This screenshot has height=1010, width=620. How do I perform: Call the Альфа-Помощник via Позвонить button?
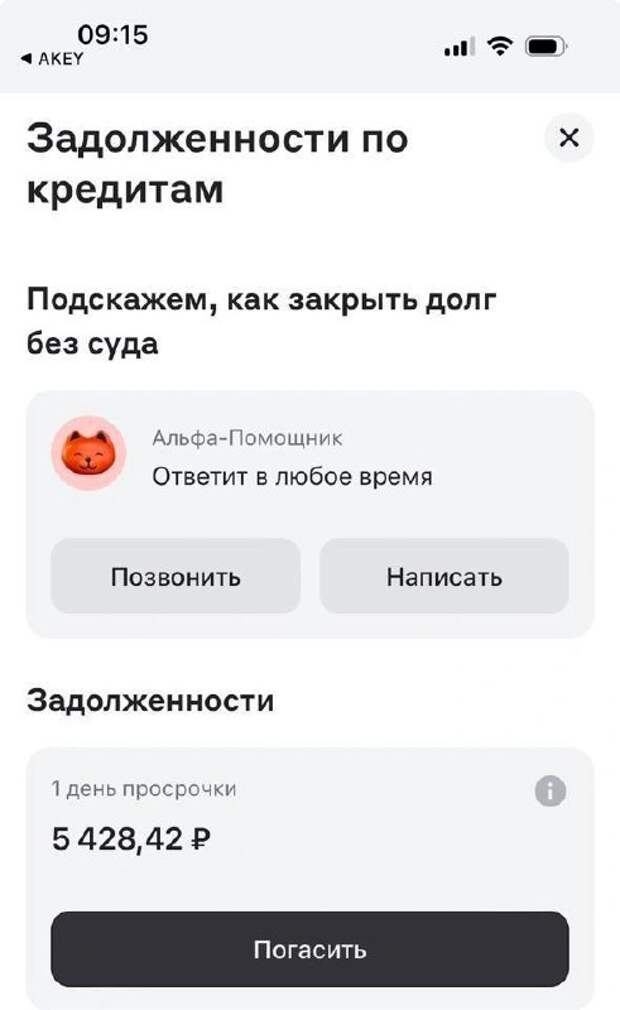coord(175,577)
